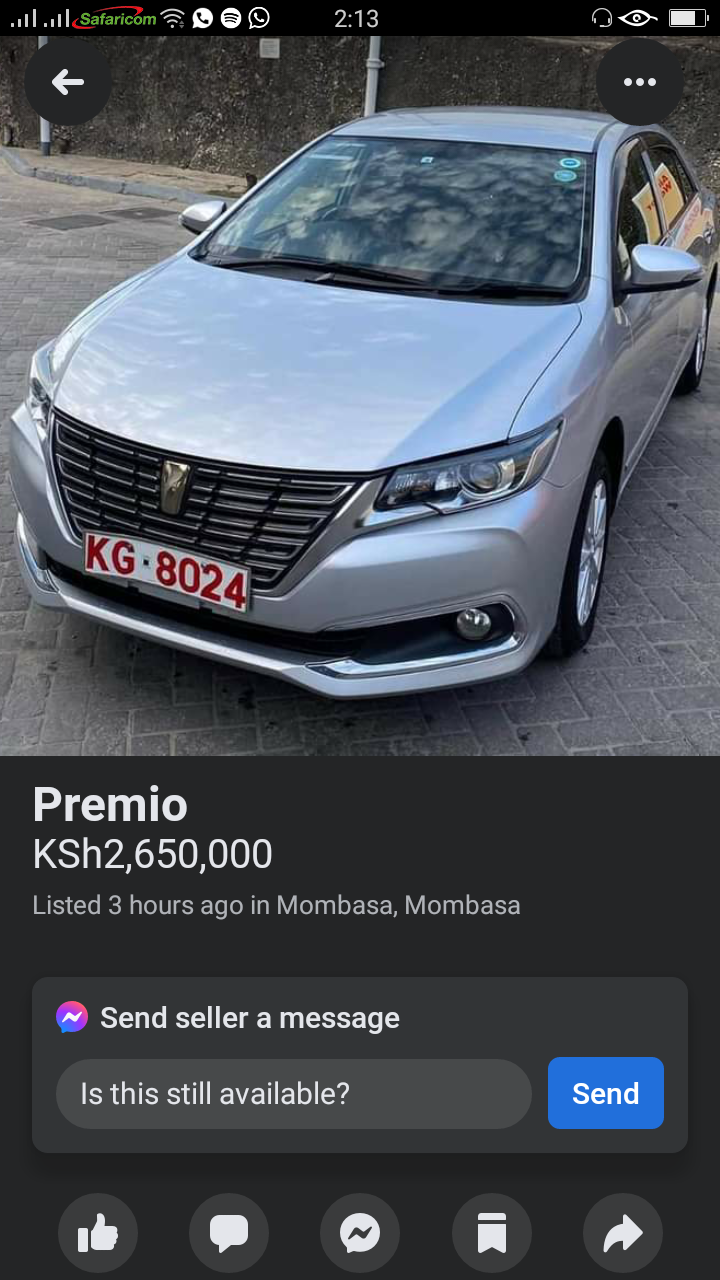Save this listing with the bookmark icon
The height and width of the screenshot is (1280, 720).
click(491, 1235)
